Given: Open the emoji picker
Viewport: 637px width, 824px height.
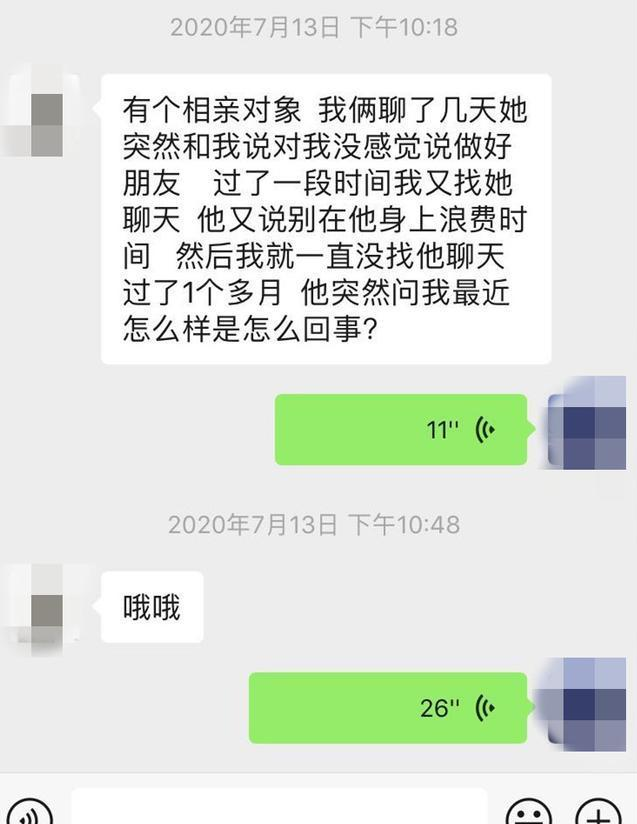Looking at the screenshot, I should [529, 812].
